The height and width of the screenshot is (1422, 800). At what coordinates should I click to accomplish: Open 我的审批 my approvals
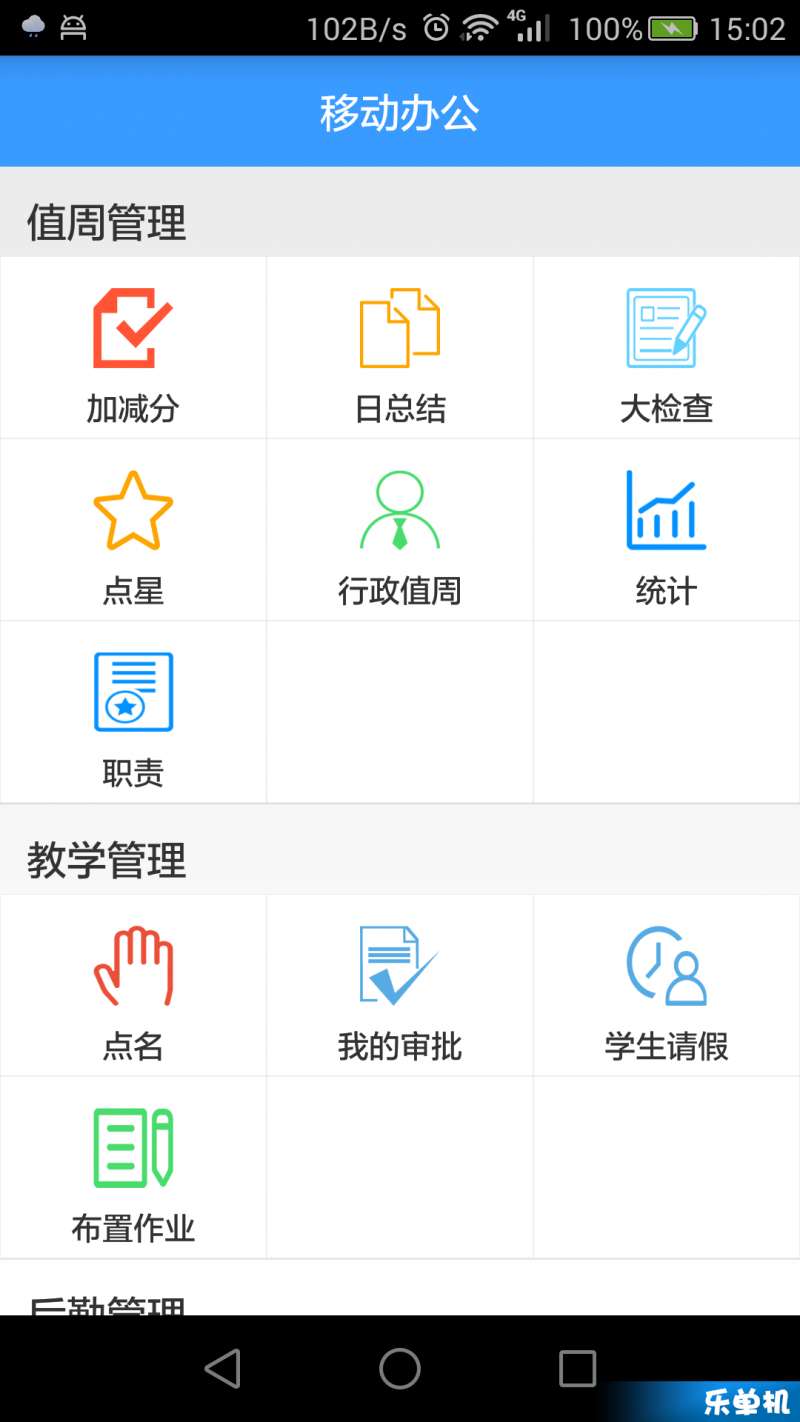tap(400, 985)
